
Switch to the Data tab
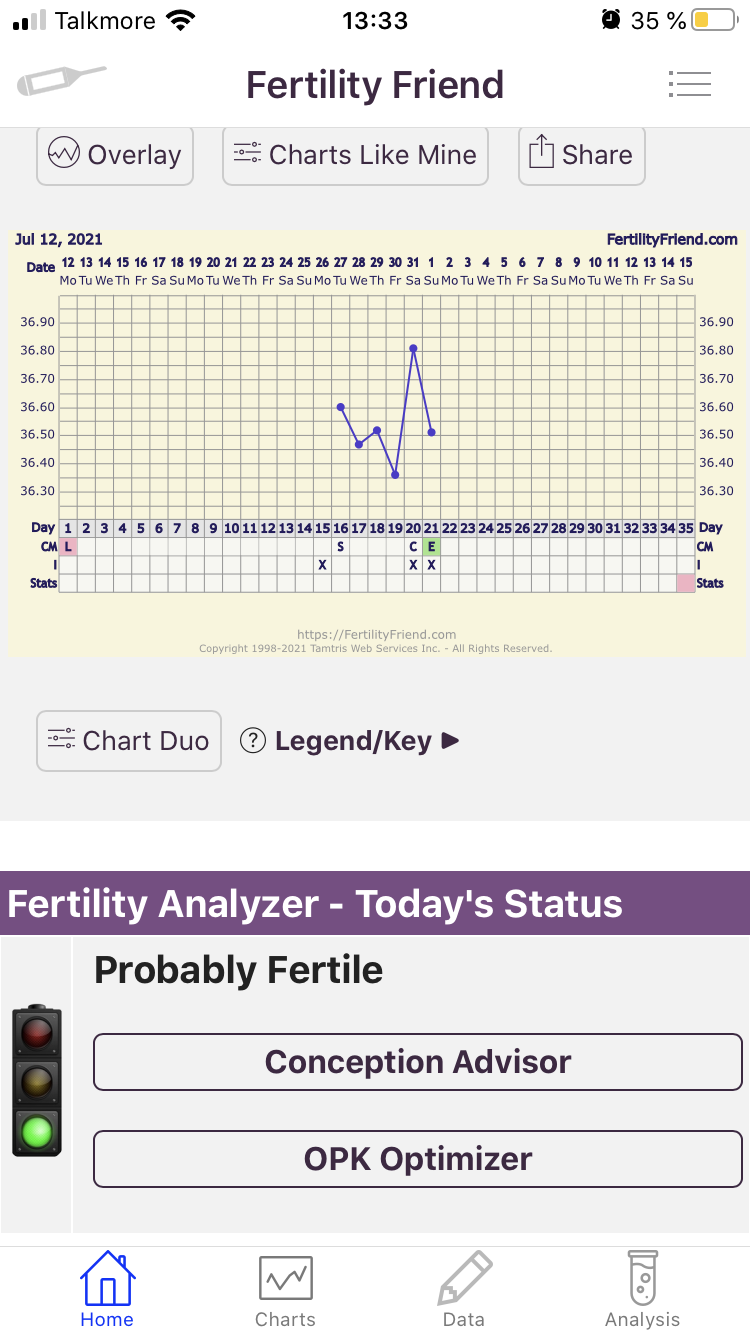coord(464,1290)
